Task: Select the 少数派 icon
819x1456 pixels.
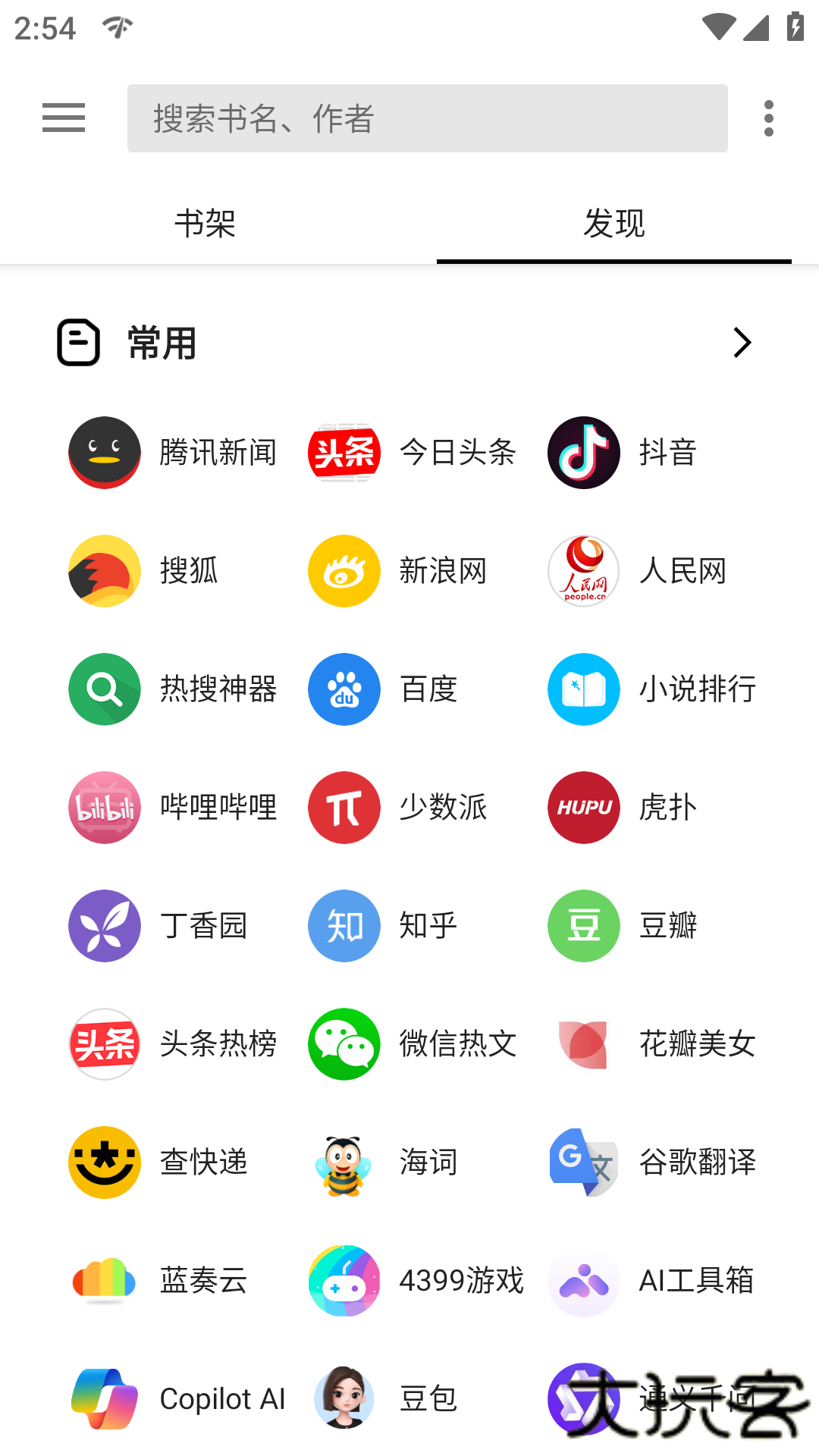Action: (x=344, y=808)
